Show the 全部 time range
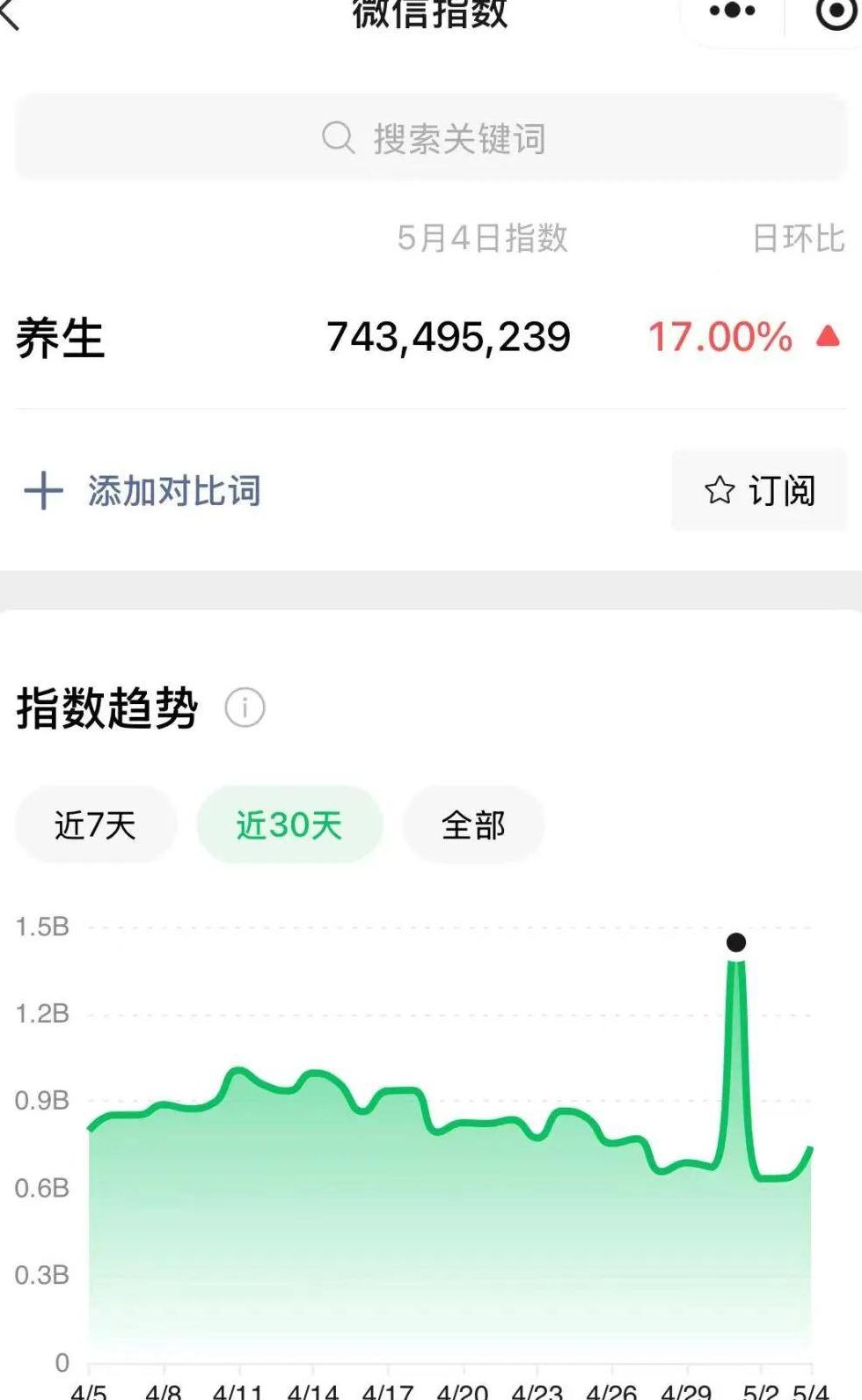The width and height of the screenshot is (862, 1400). pyautogui.click(x=473, y=825)
